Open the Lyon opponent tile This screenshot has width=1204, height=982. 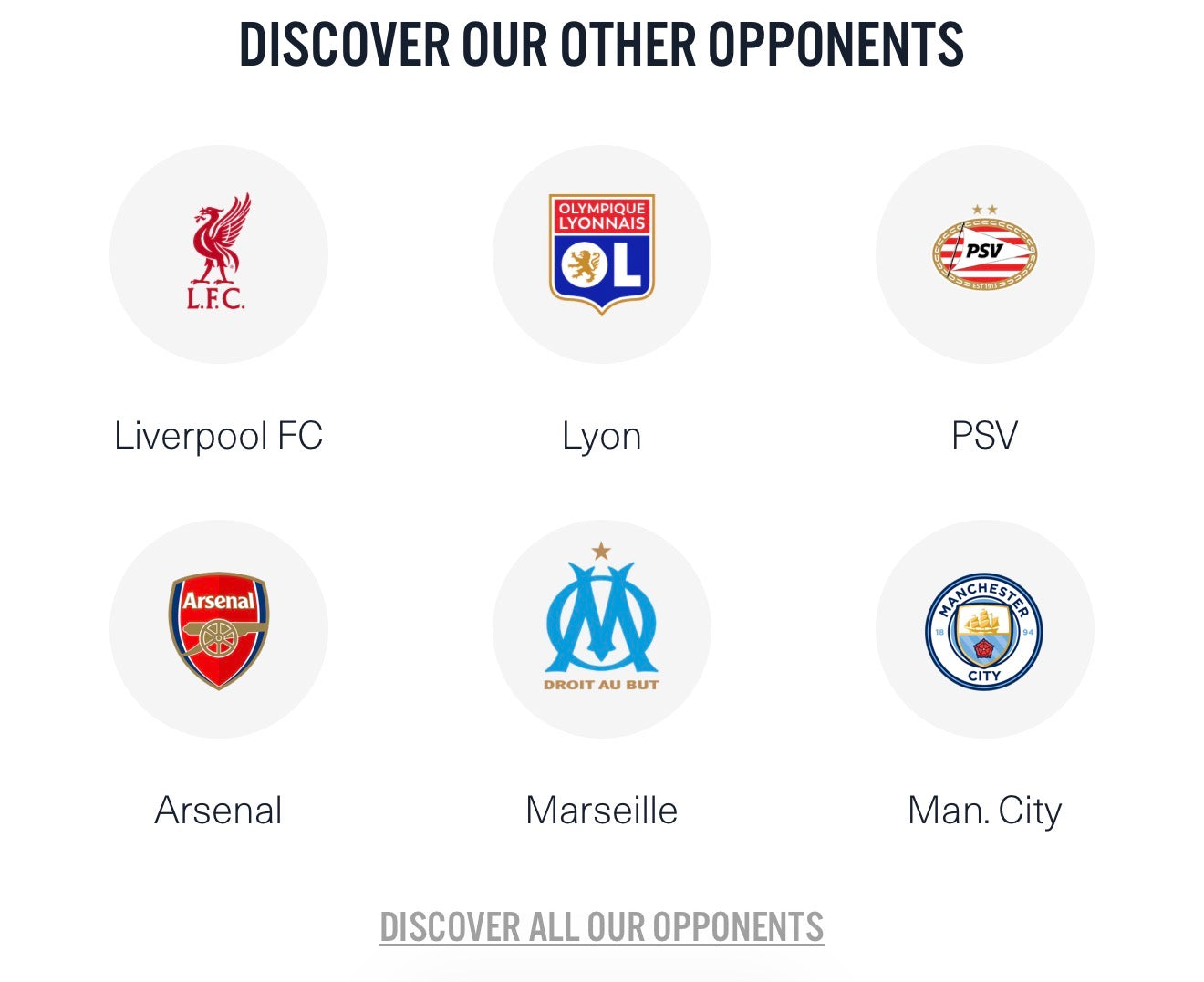[x=602, y=254]
